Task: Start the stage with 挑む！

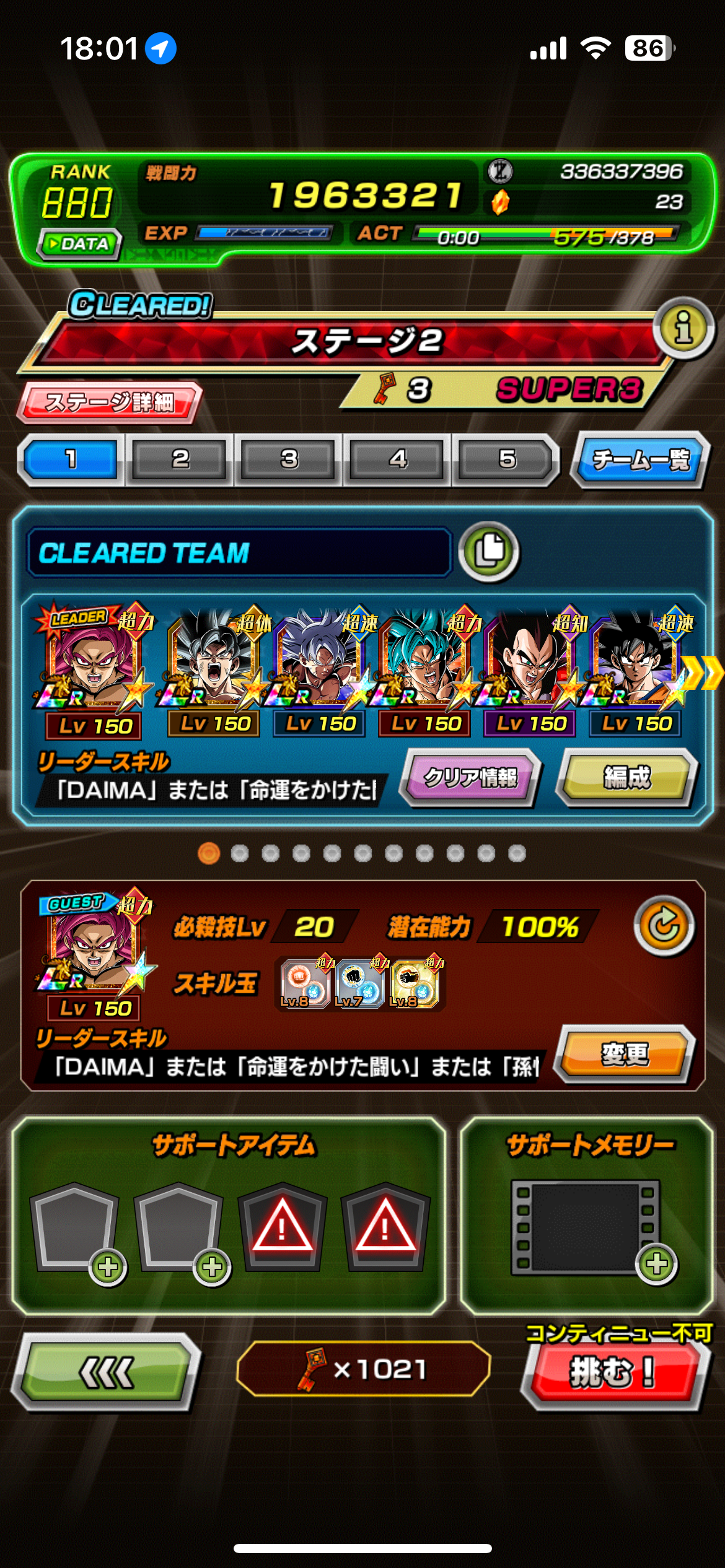Action: (x=613, y=1372)
